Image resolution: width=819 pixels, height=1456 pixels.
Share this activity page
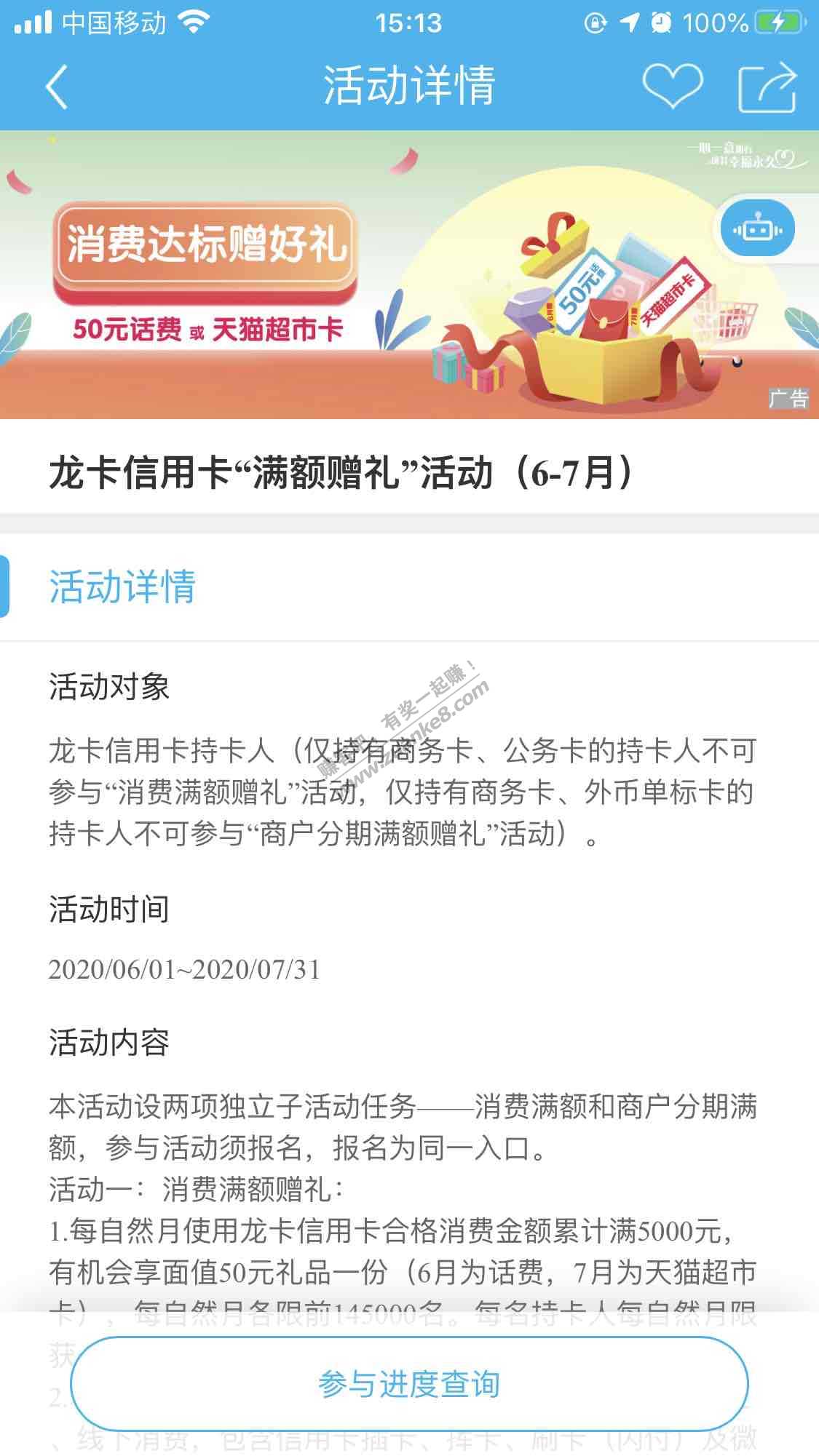pos(767,87)
